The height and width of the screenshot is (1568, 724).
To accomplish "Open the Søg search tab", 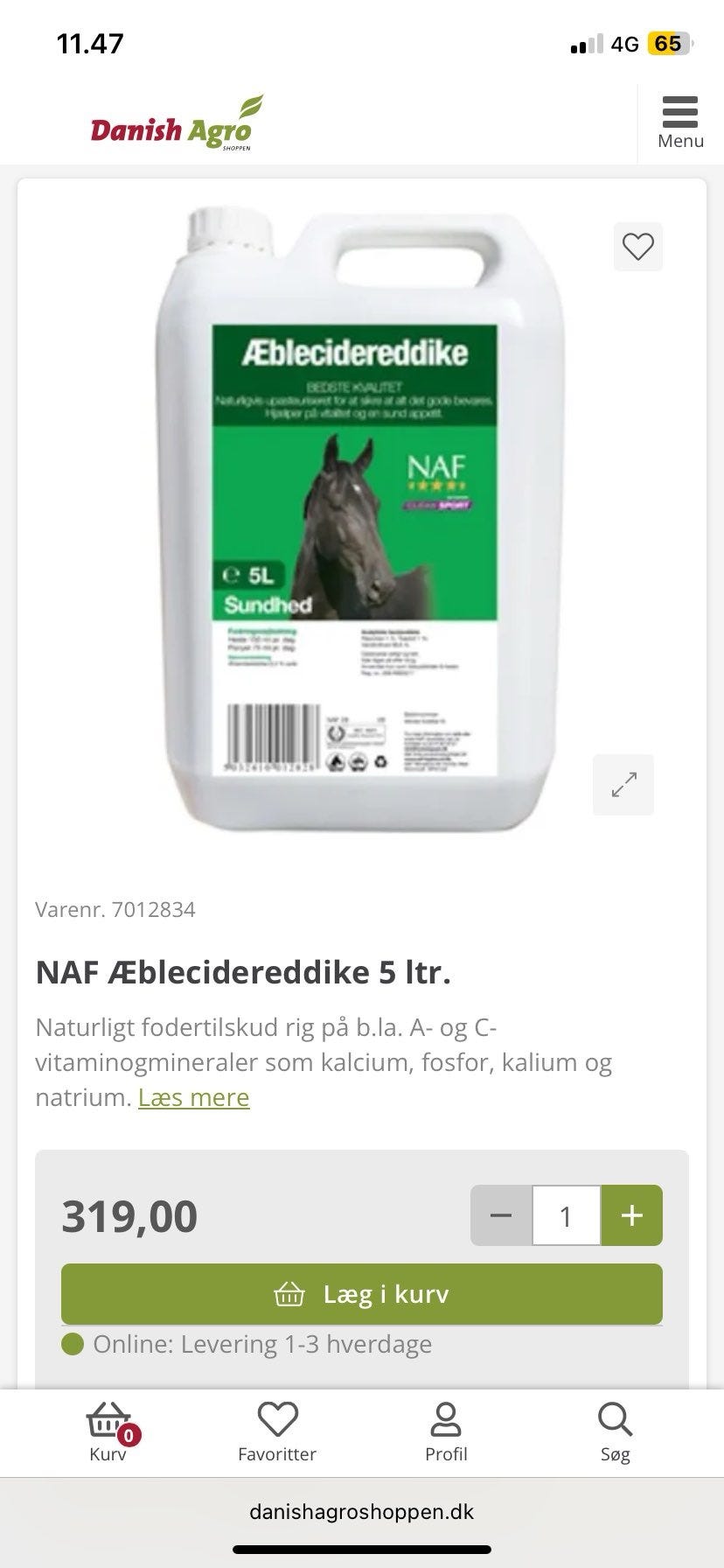I will (x=616, y=1432).
